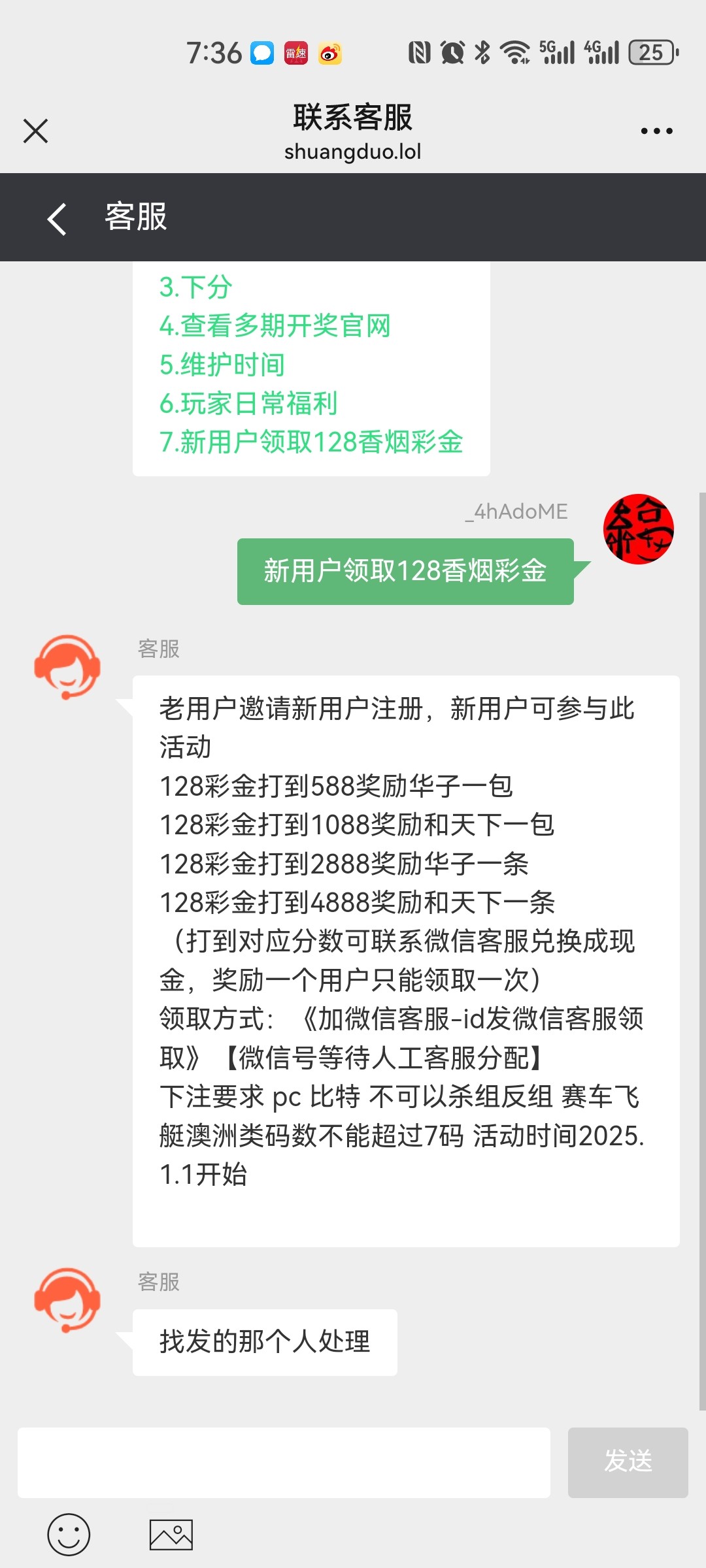Tap the 发送 send button
The height and width of the screenshot is (1568, 706).
point(628,1462)
